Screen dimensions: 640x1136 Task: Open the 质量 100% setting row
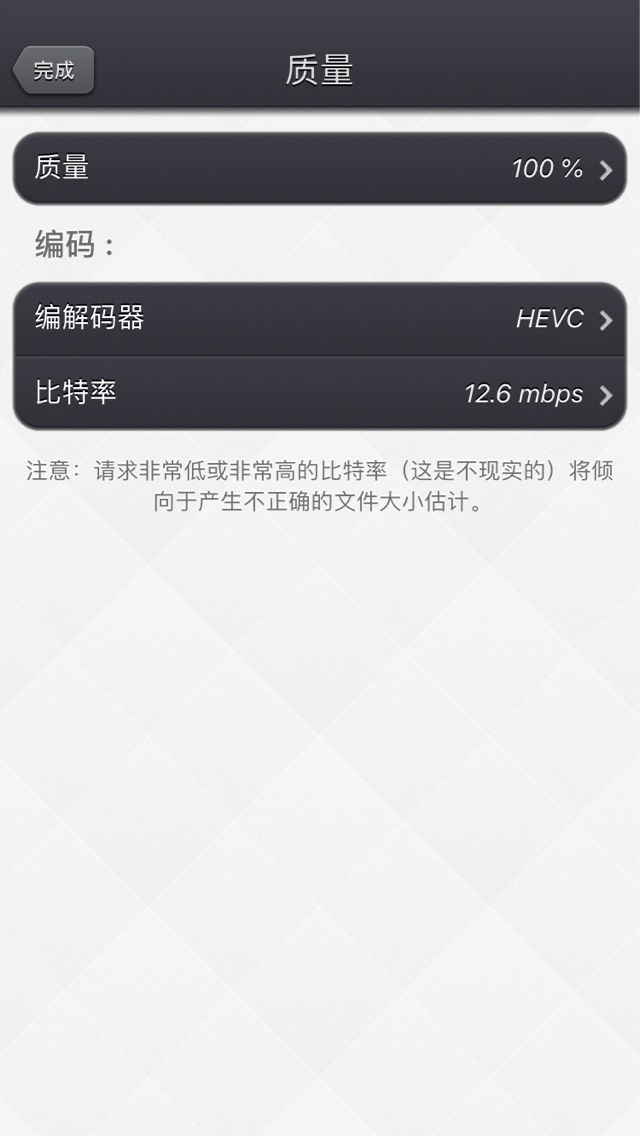(319, 169)
